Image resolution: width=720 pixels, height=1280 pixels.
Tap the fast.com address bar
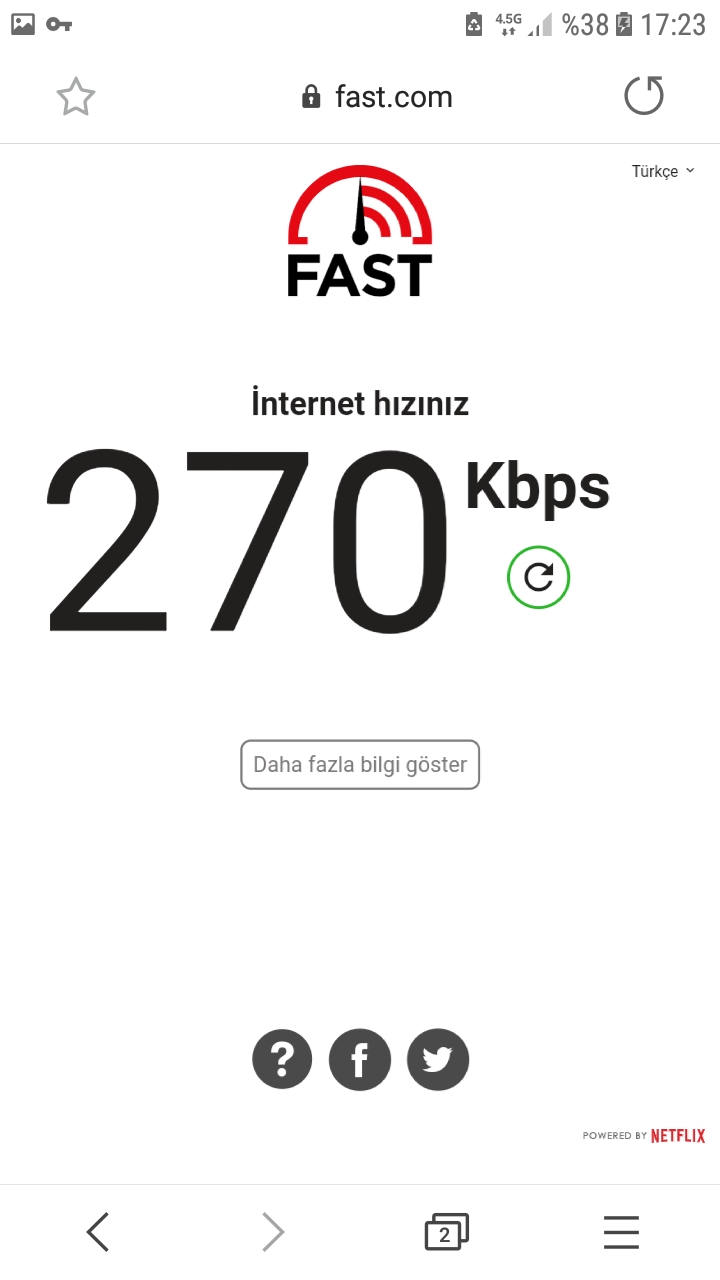pyautogui.click(x=377, y=97)
